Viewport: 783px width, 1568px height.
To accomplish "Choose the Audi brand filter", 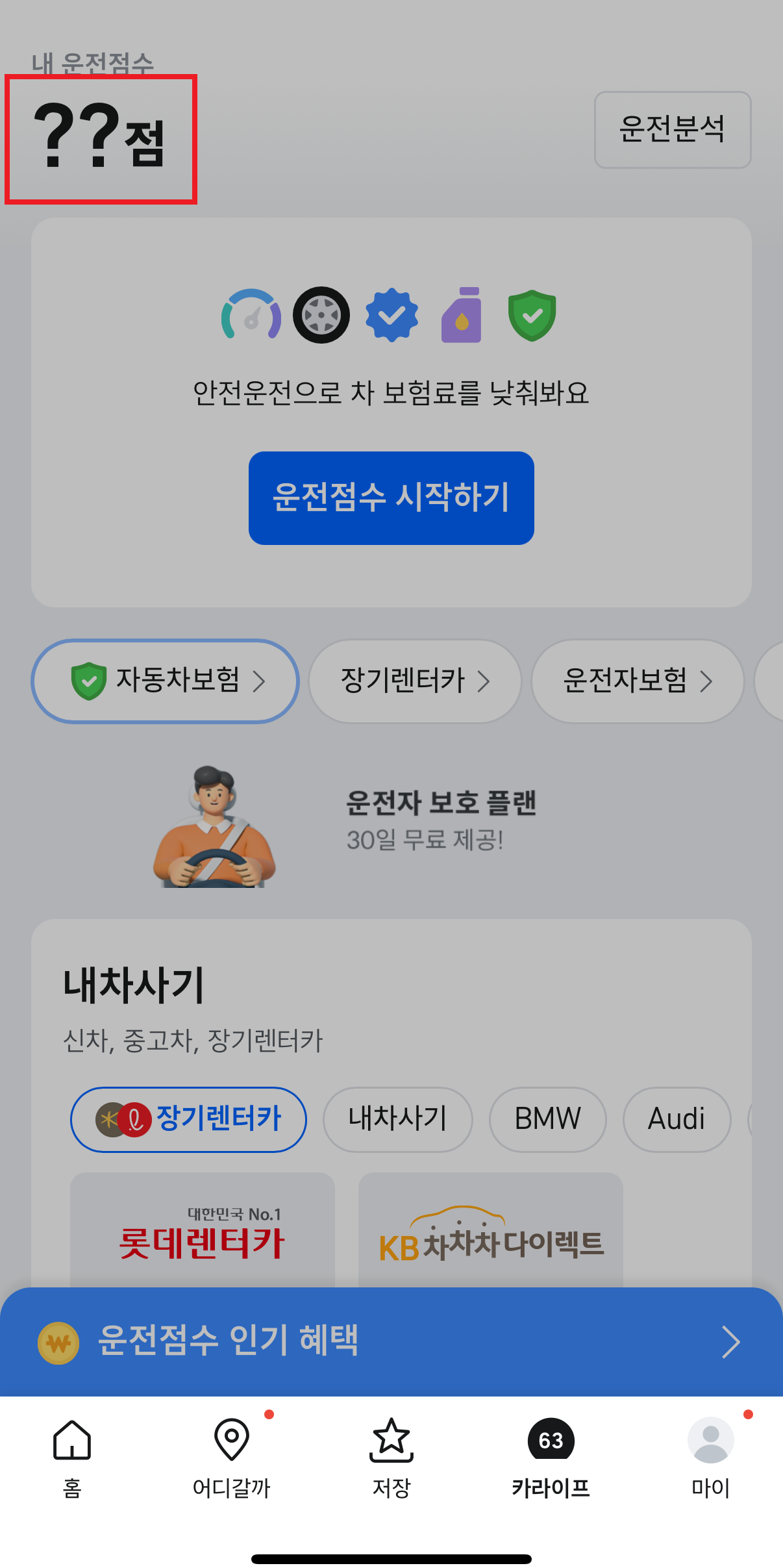I will [676, 1119].
